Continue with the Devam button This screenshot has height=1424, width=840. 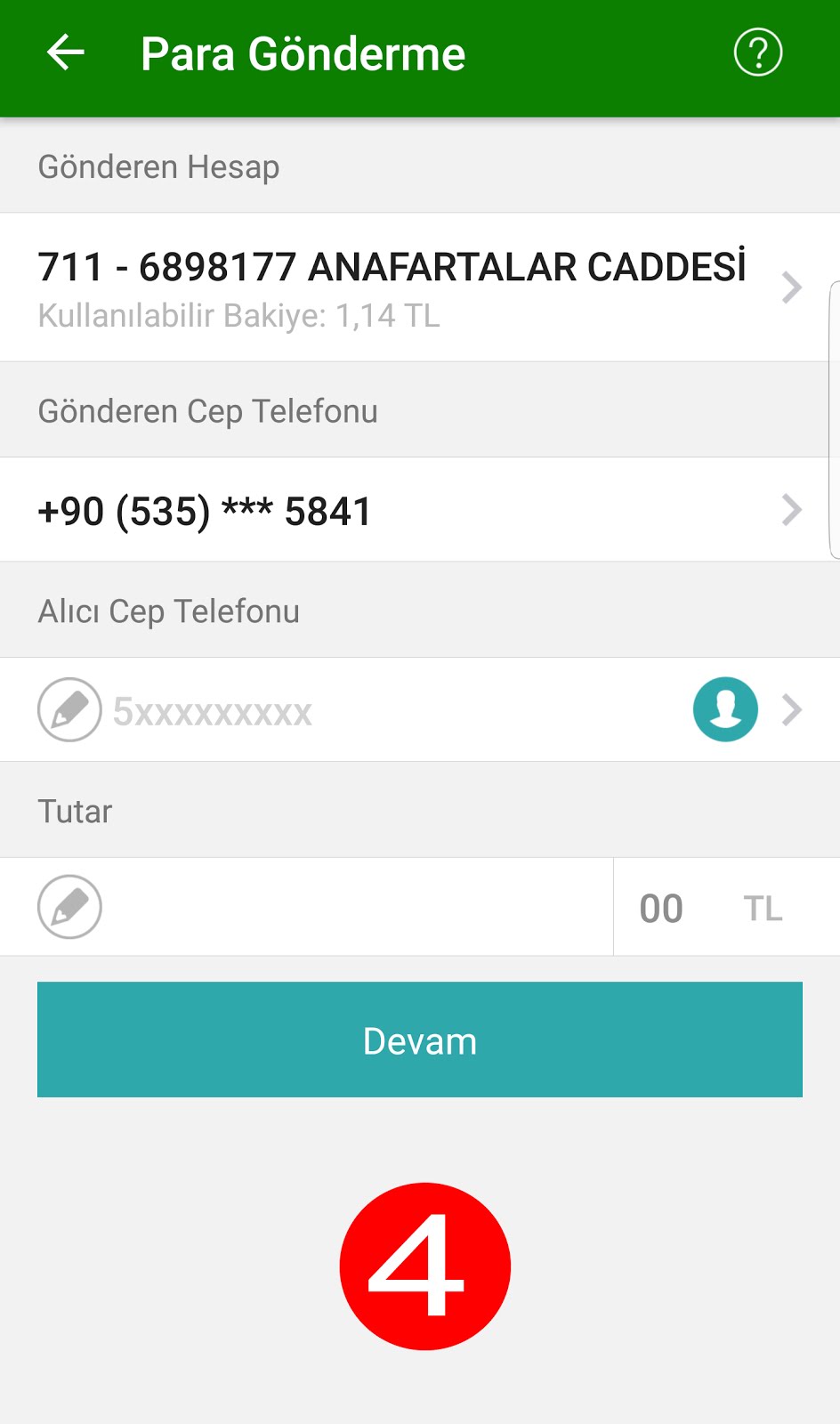(x=420, y=1040)
